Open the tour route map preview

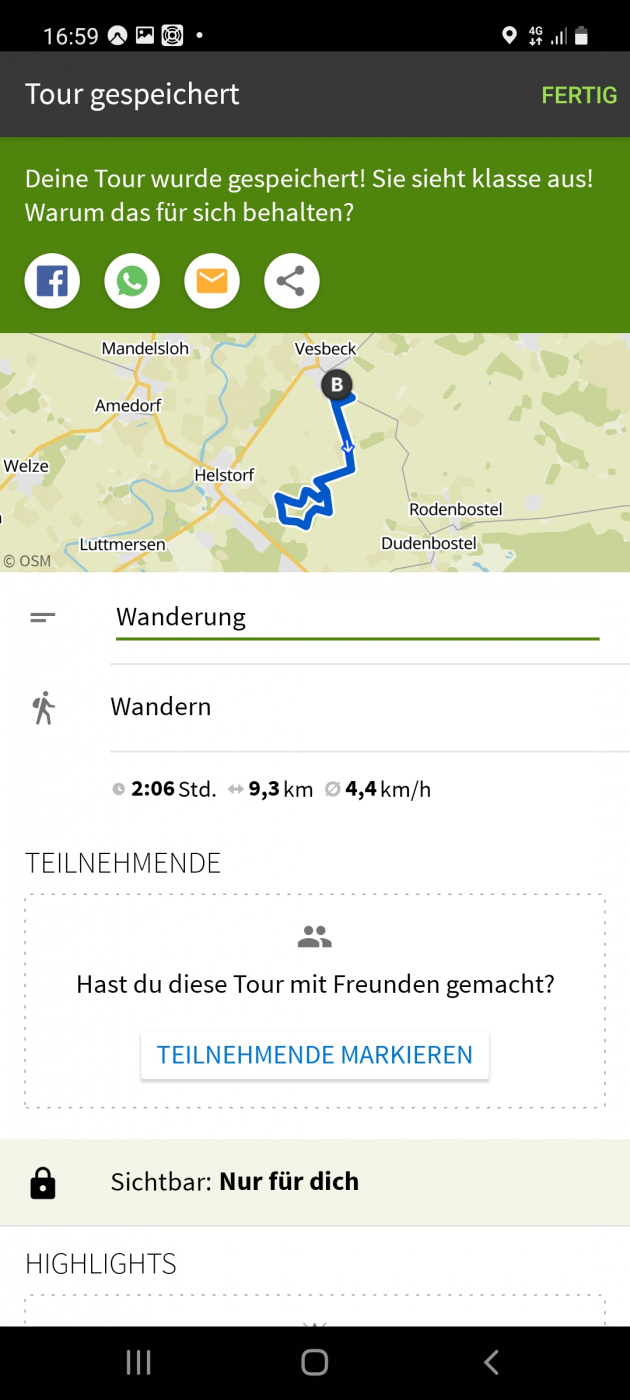tap(315, 452)
